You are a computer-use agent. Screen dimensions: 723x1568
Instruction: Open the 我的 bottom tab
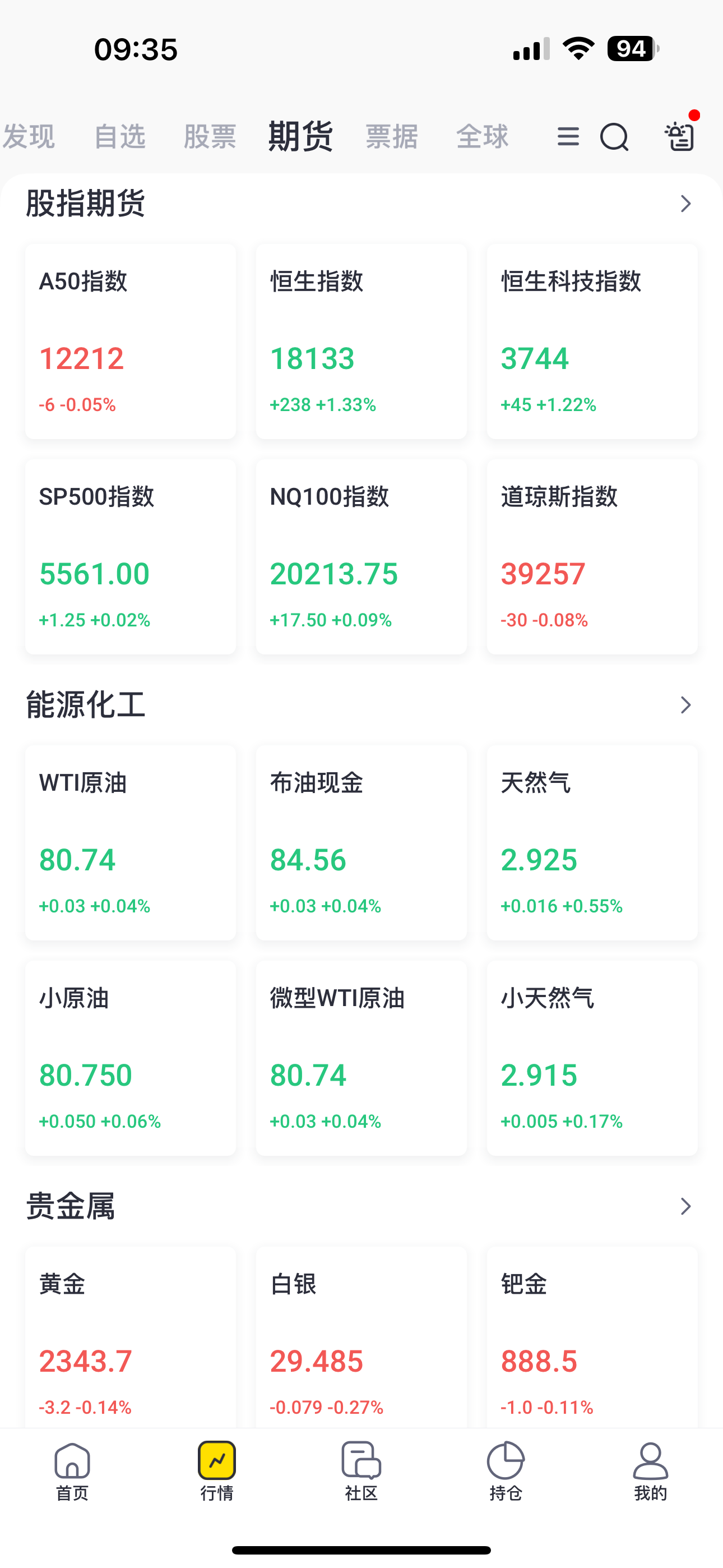tap(651, 1472)
